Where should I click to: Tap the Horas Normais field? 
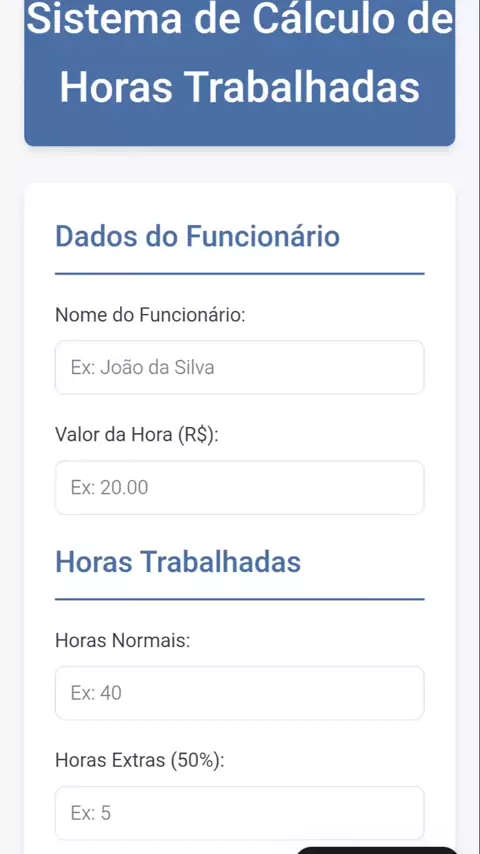click(x=240, y=693)
